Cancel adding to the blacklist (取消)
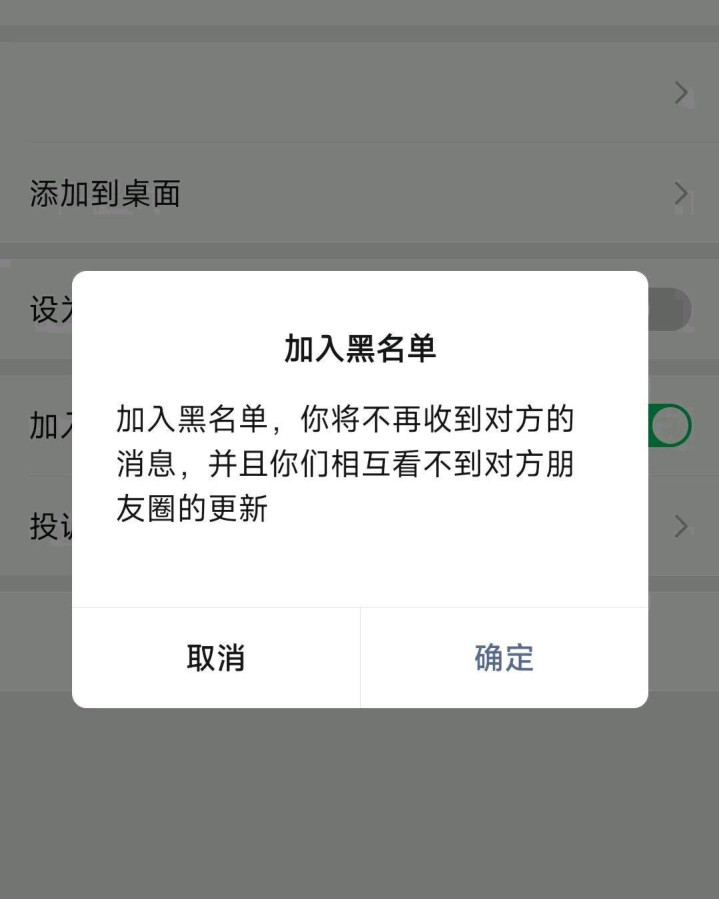This screenshot has height=899, width=719. click(216, 658)
